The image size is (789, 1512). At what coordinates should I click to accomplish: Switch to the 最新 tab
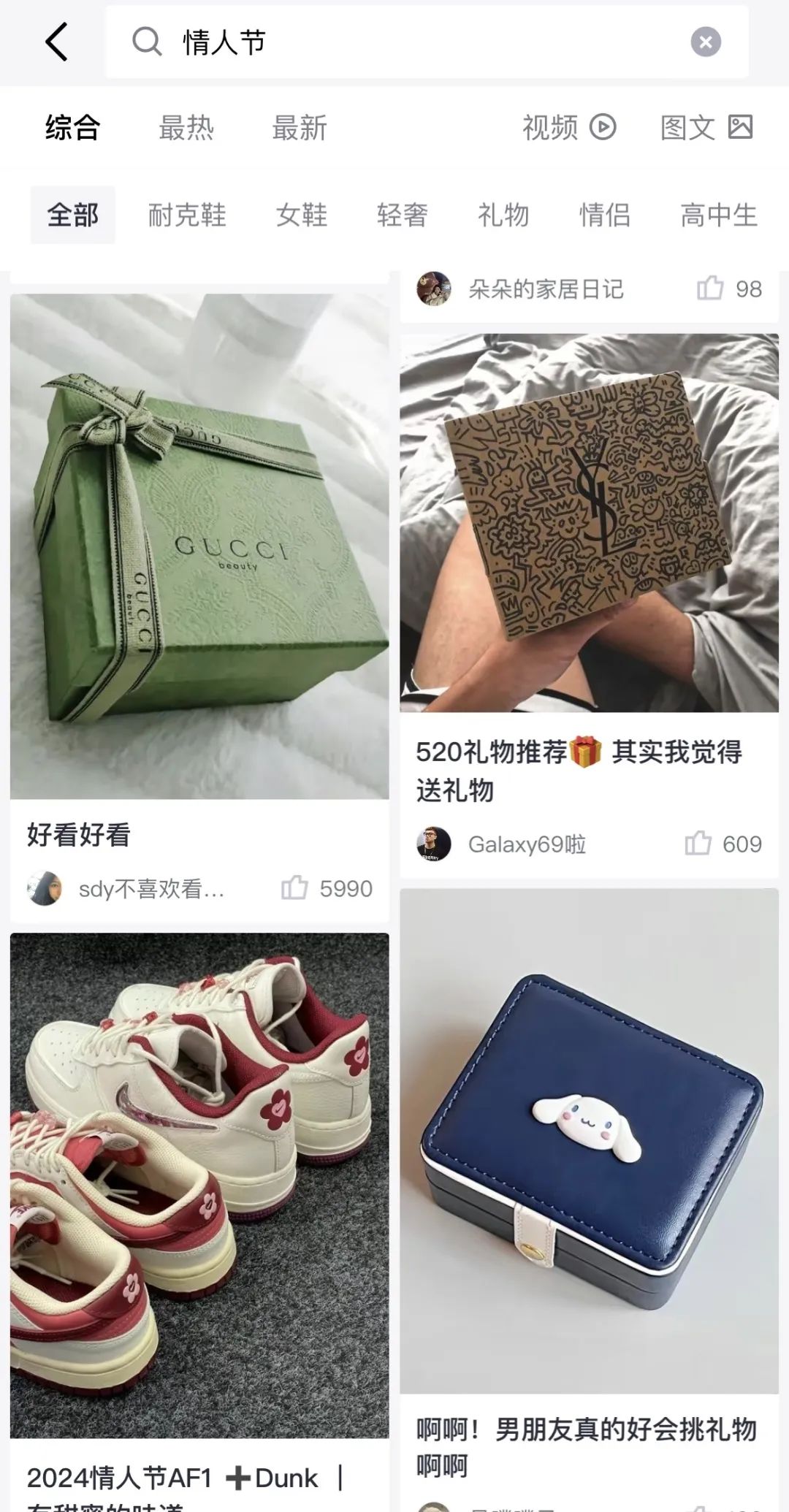click(300, 128)
